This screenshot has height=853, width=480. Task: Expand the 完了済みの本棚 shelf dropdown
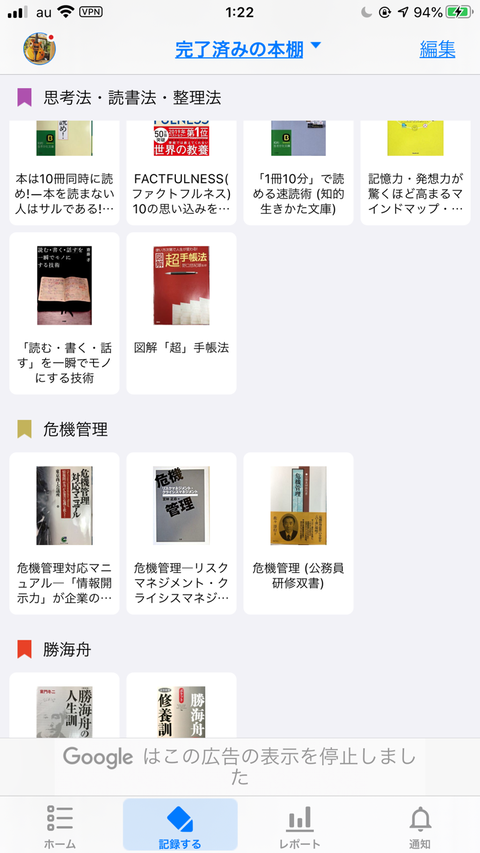point(248,50)
